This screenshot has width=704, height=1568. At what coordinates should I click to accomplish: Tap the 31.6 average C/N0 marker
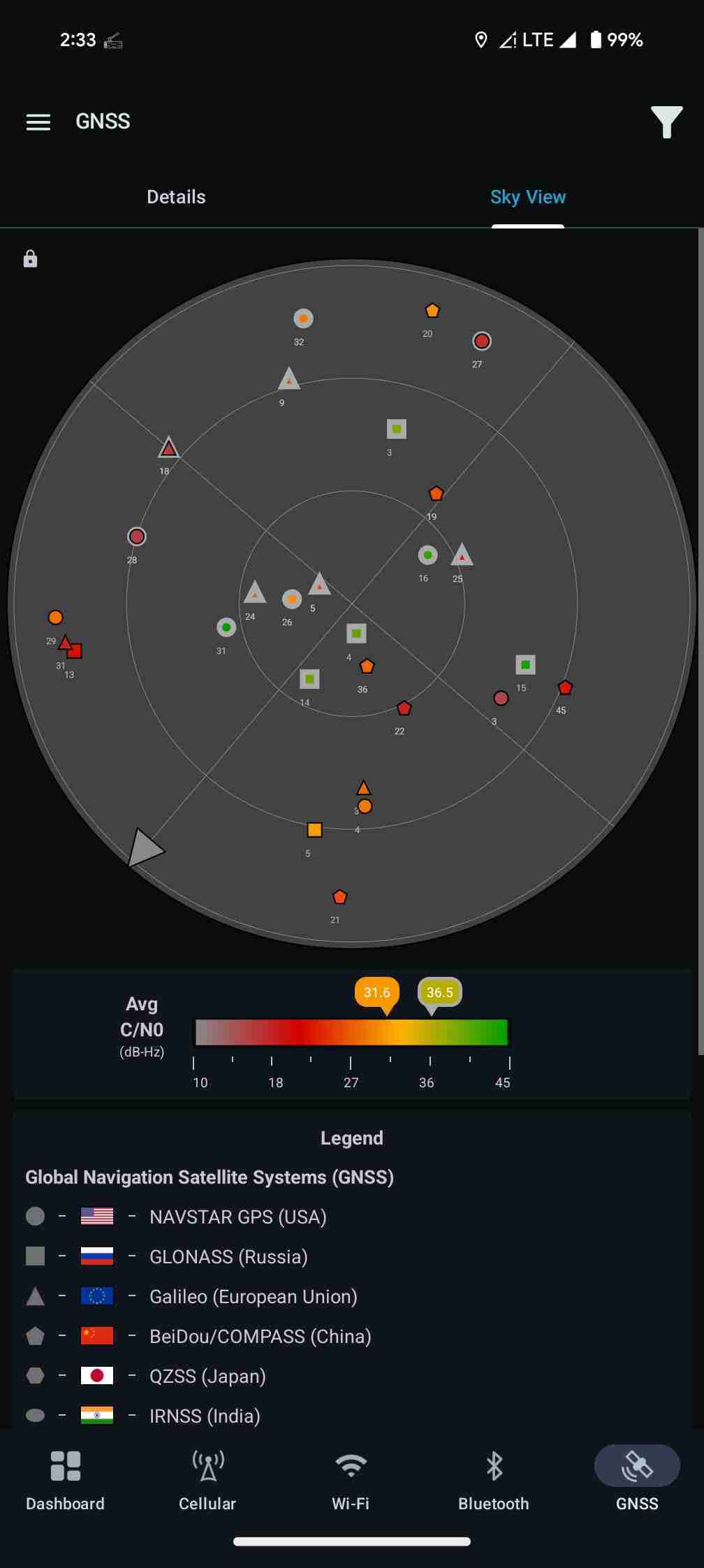tap(376, 992)
